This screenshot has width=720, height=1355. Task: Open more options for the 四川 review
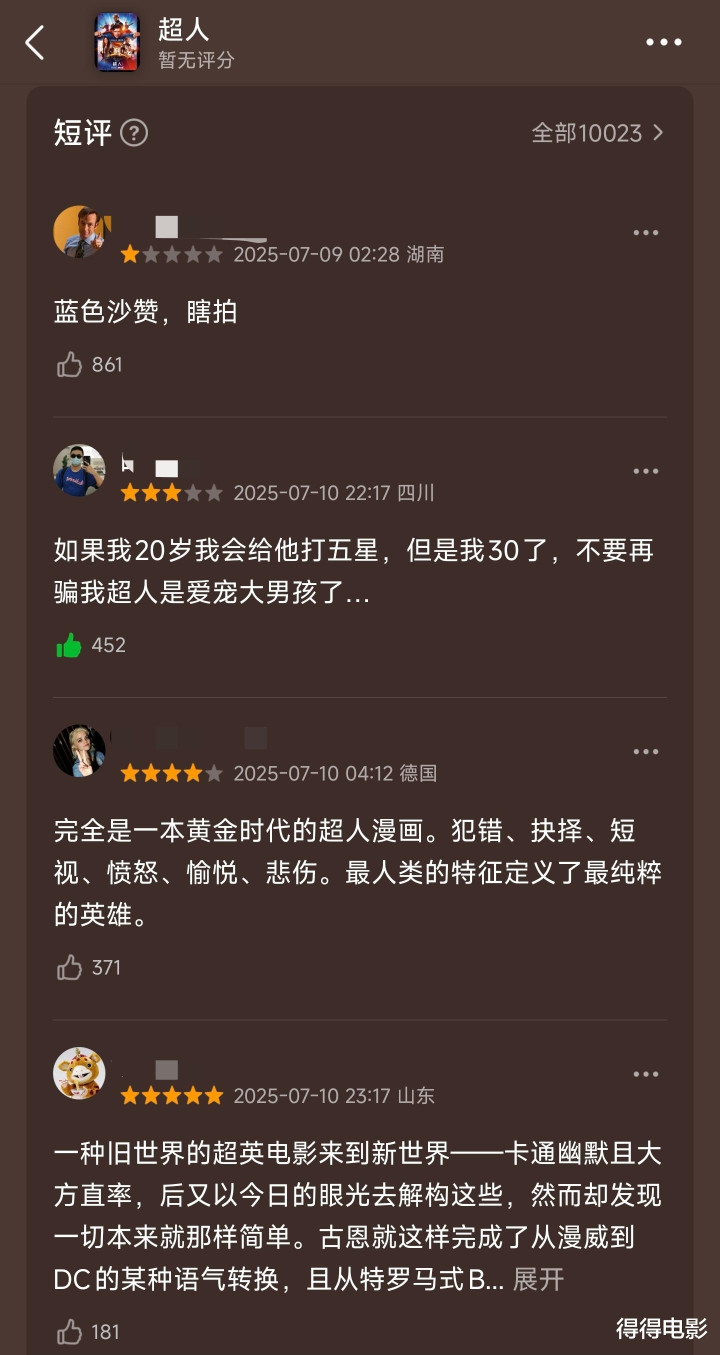coord(645,471)
